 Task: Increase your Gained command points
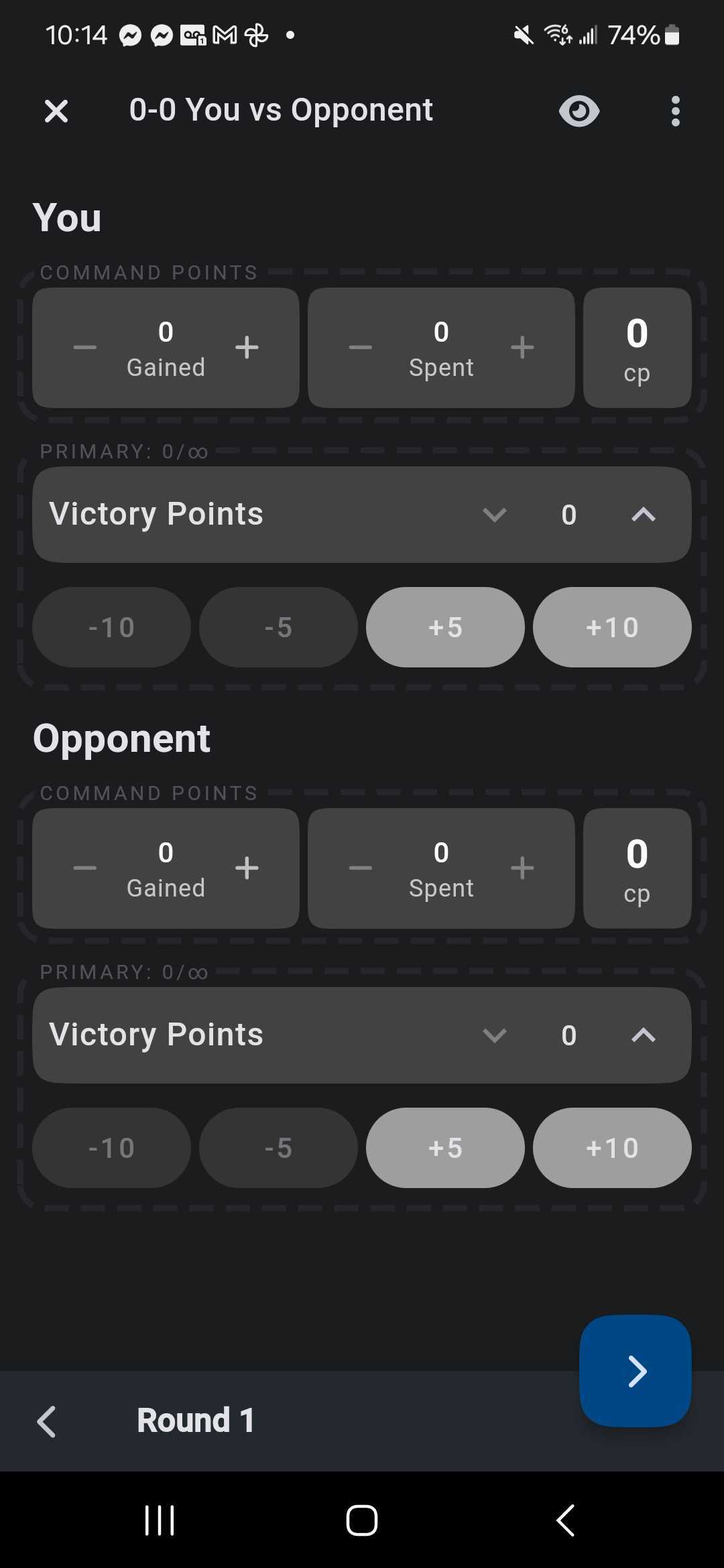[247, 347]
